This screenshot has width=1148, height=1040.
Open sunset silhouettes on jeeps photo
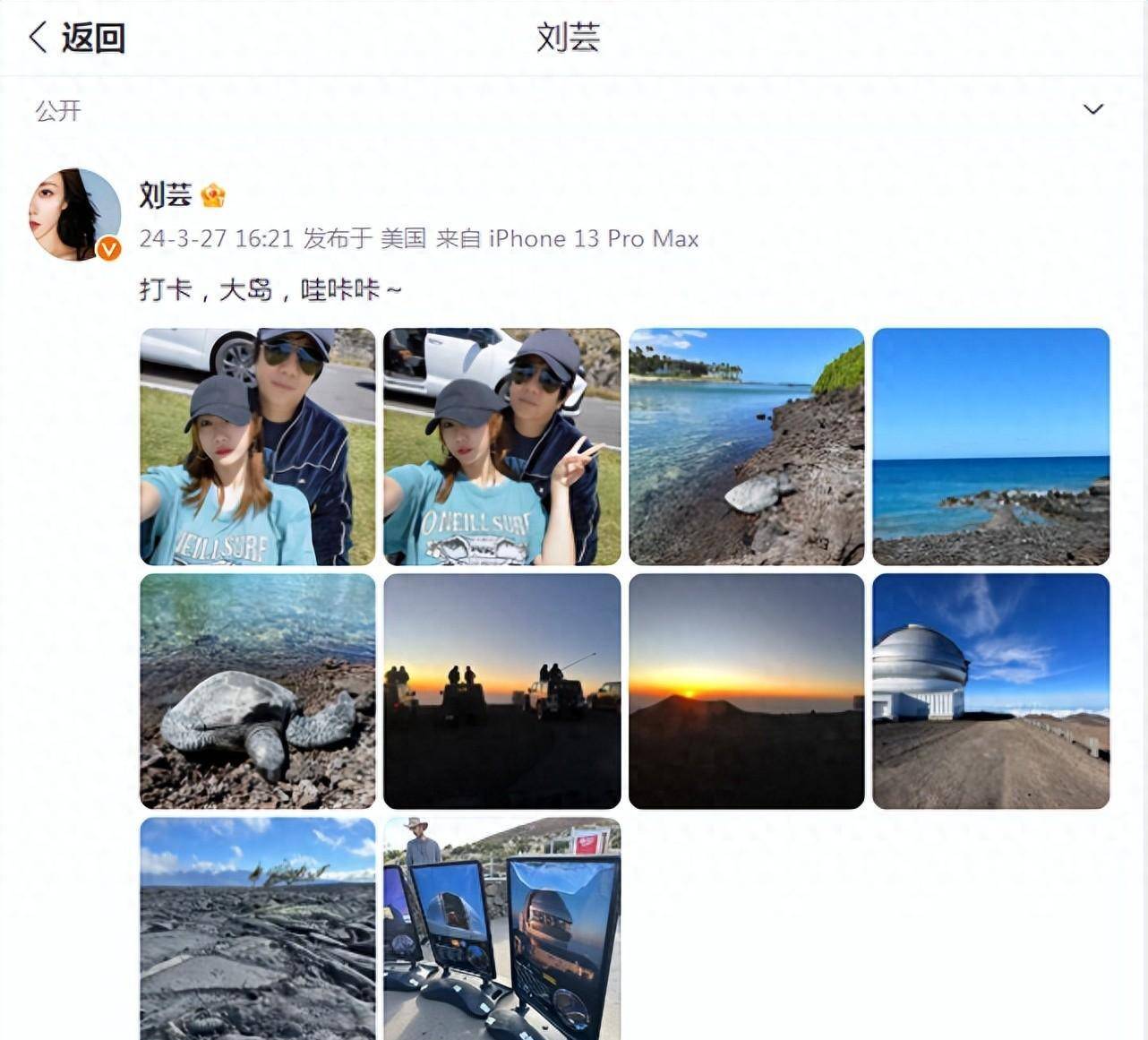click(501, 691)
